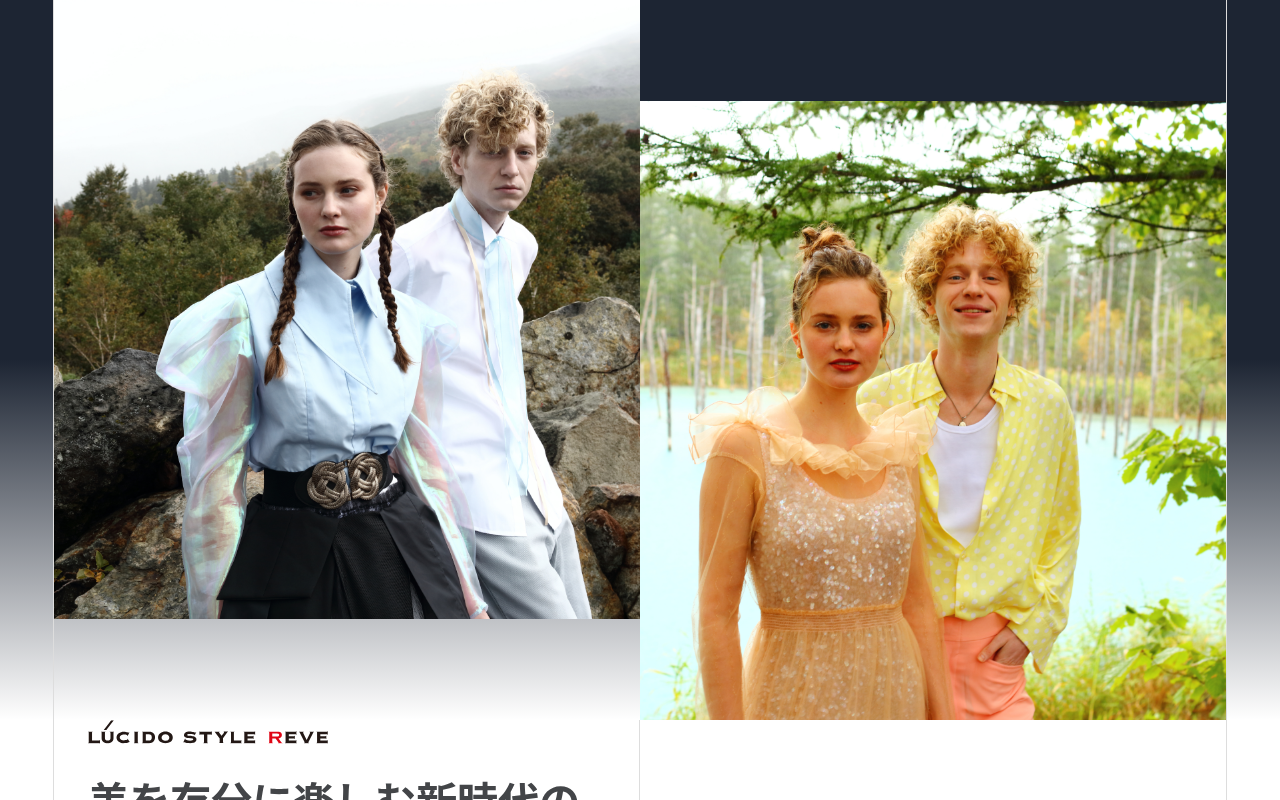Open the LUCIDO STYLE REVE card with braided model
The width and height of the screenshot is (1280, 800).
tap(346, 400)
